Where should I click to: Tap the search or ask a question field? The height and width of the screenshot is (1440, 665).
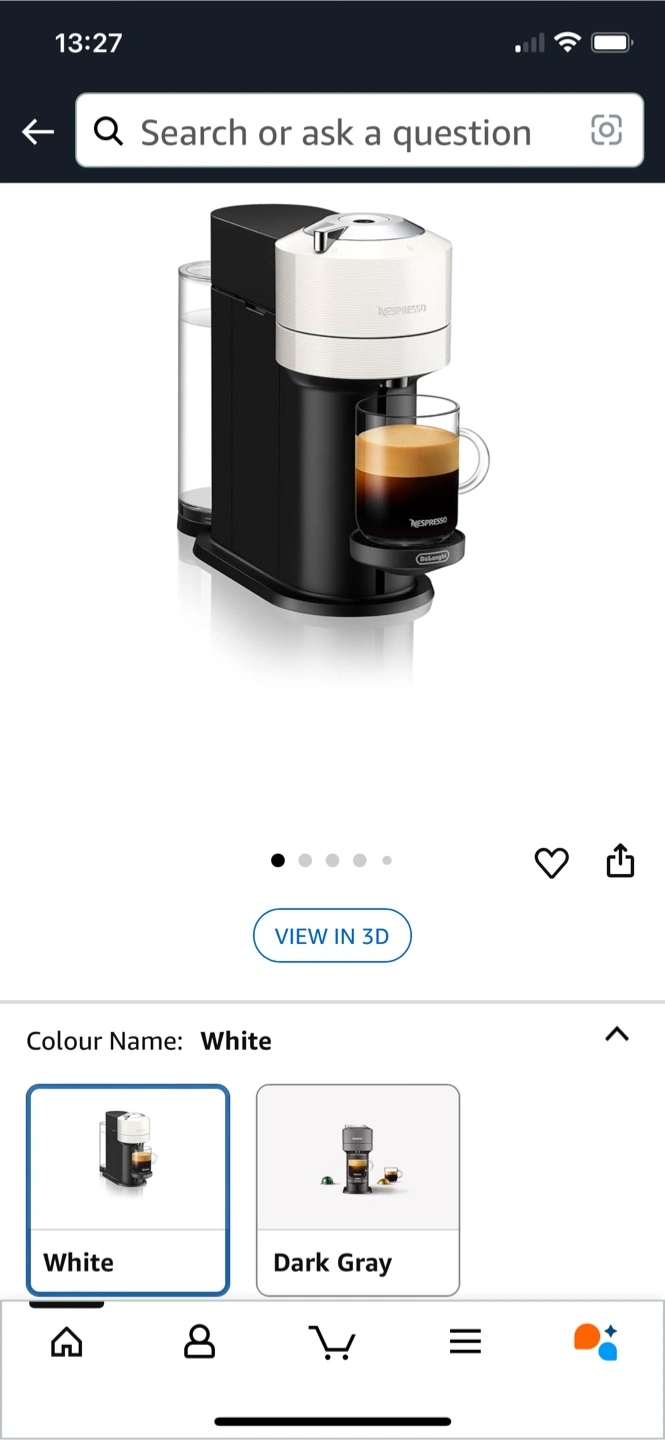click(x=335, y=132)
